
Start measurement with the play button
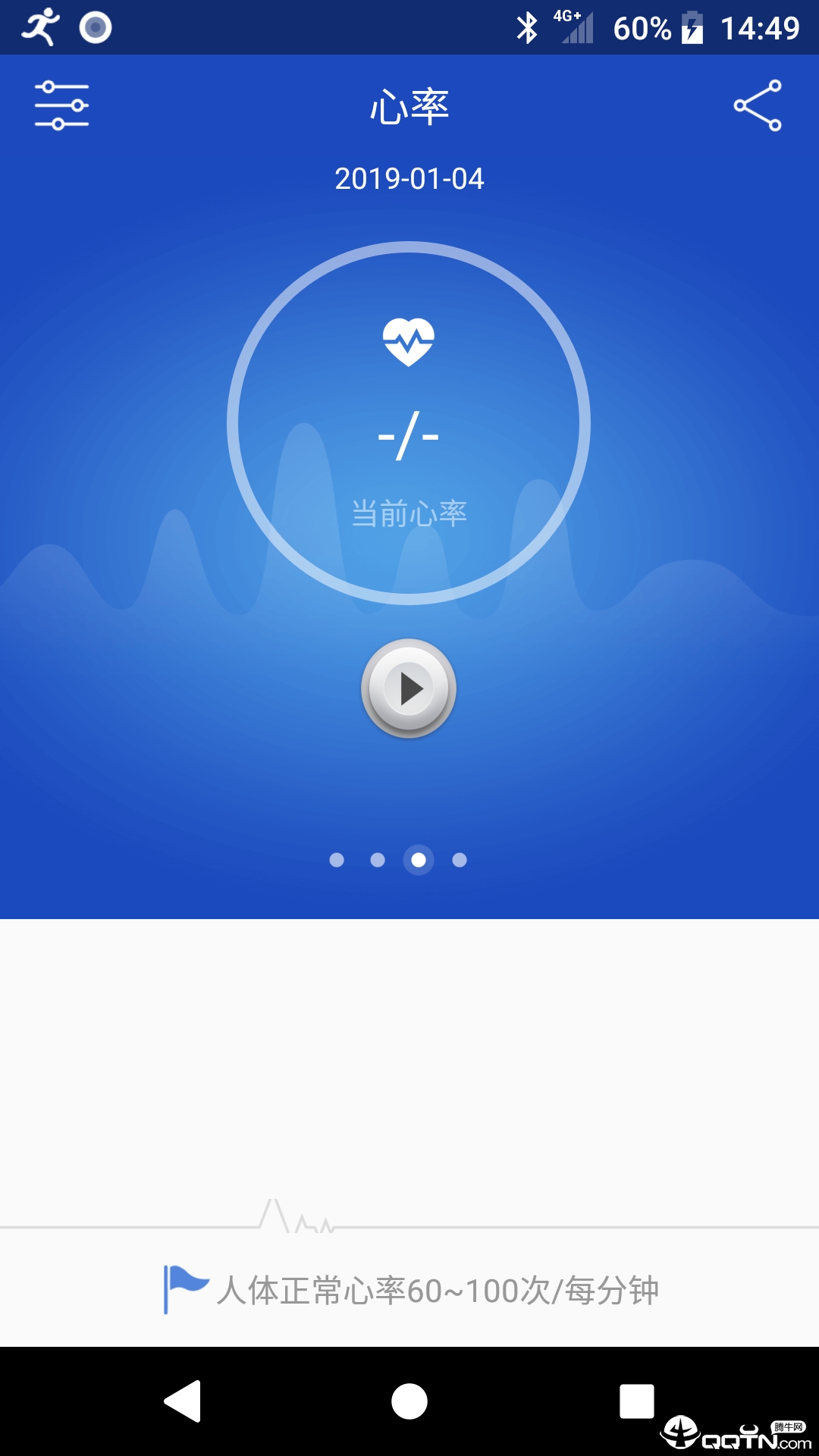(409, 689)
